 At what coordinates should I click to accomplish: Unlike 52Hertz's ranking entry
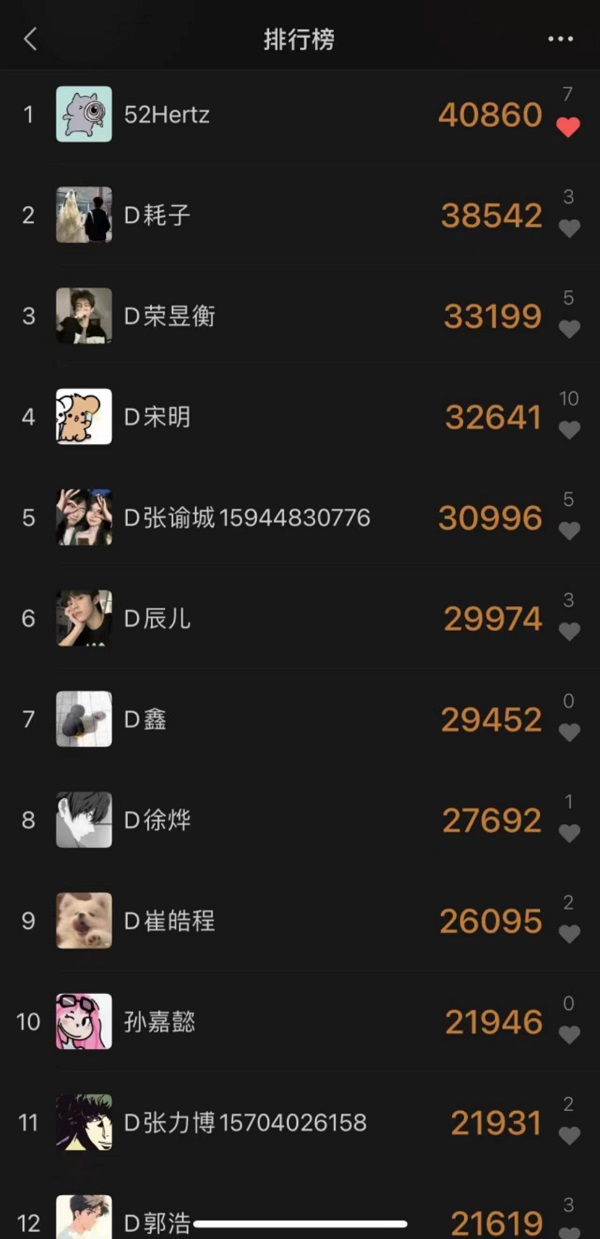pos(568,127)
